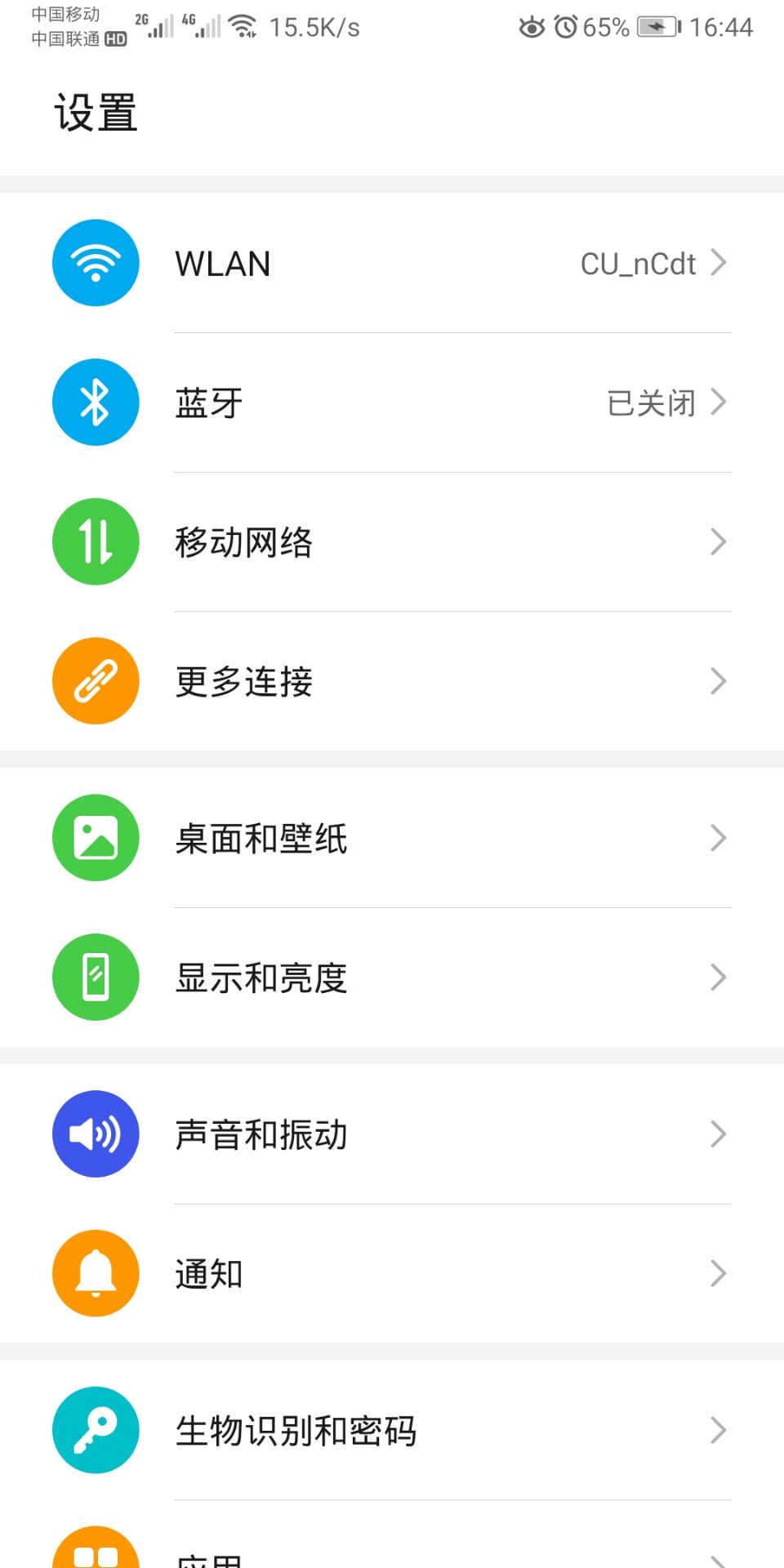Expand the WLAN settings chevron
Screen dimensions: 784x1568
coord(718,262)
